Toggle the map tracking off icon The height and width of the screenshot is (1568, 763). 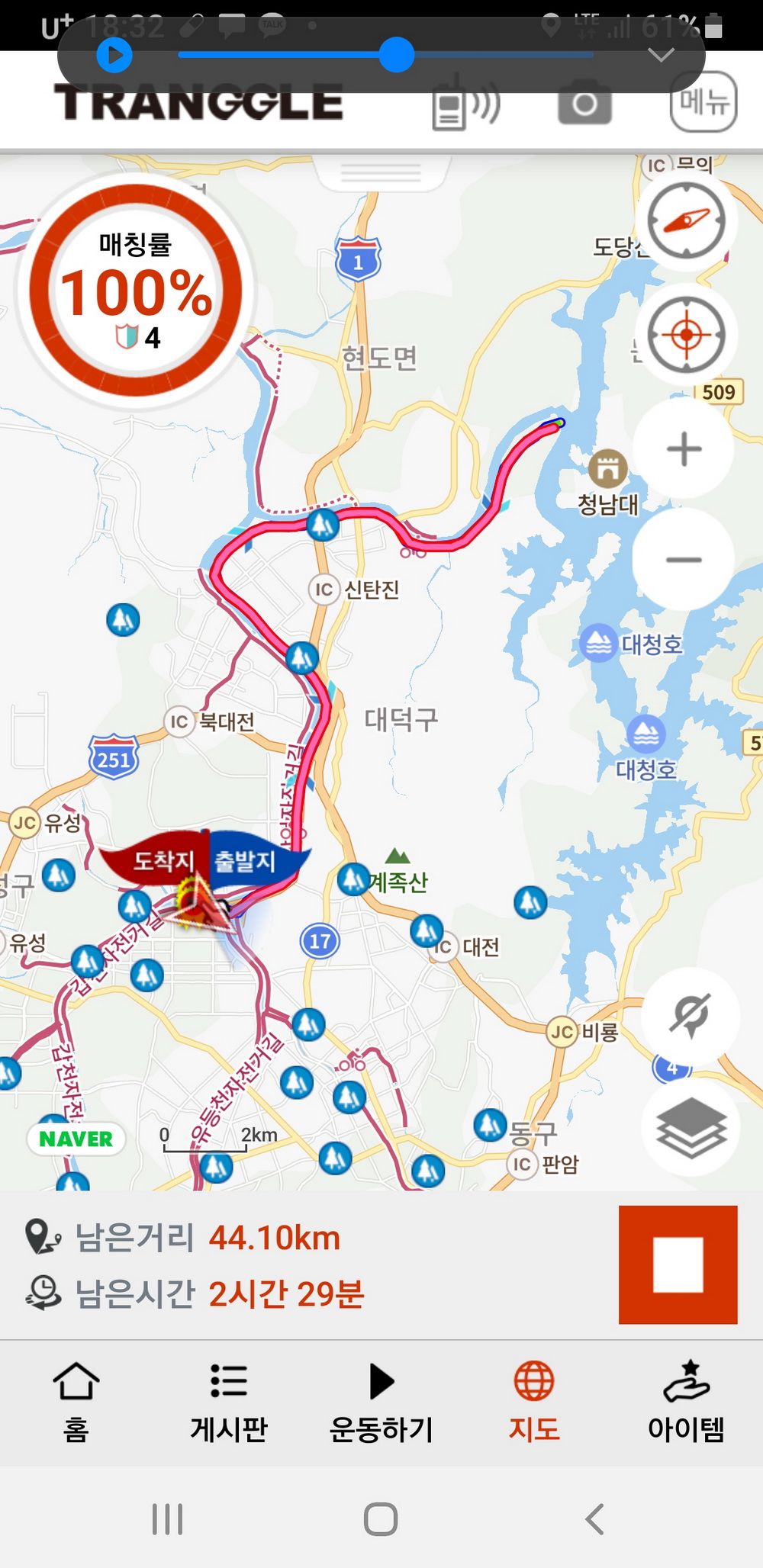(690, 1016)
